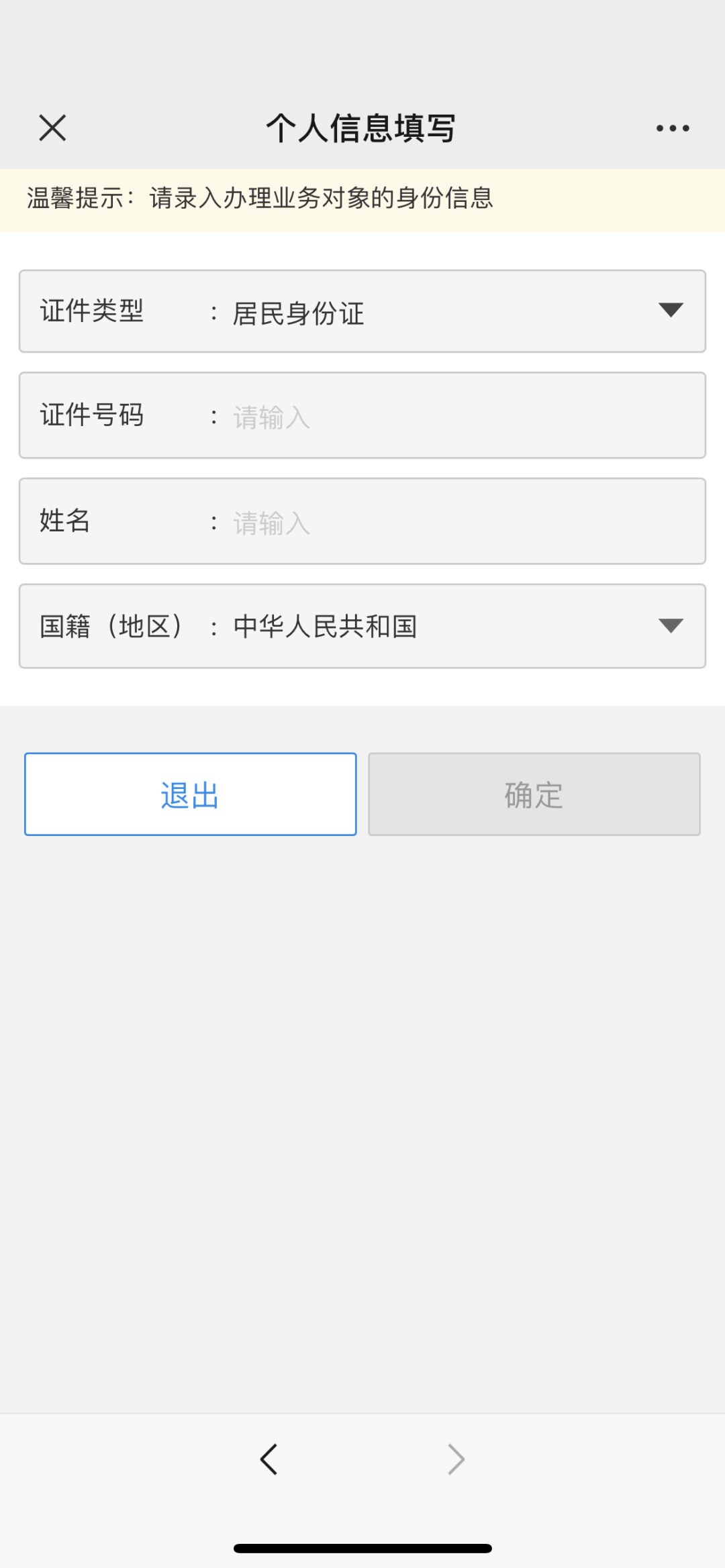Expand the 证件类型 dropdown
Image resolution: width=725 pixels, height=1568 pixels.
point(362,311)
